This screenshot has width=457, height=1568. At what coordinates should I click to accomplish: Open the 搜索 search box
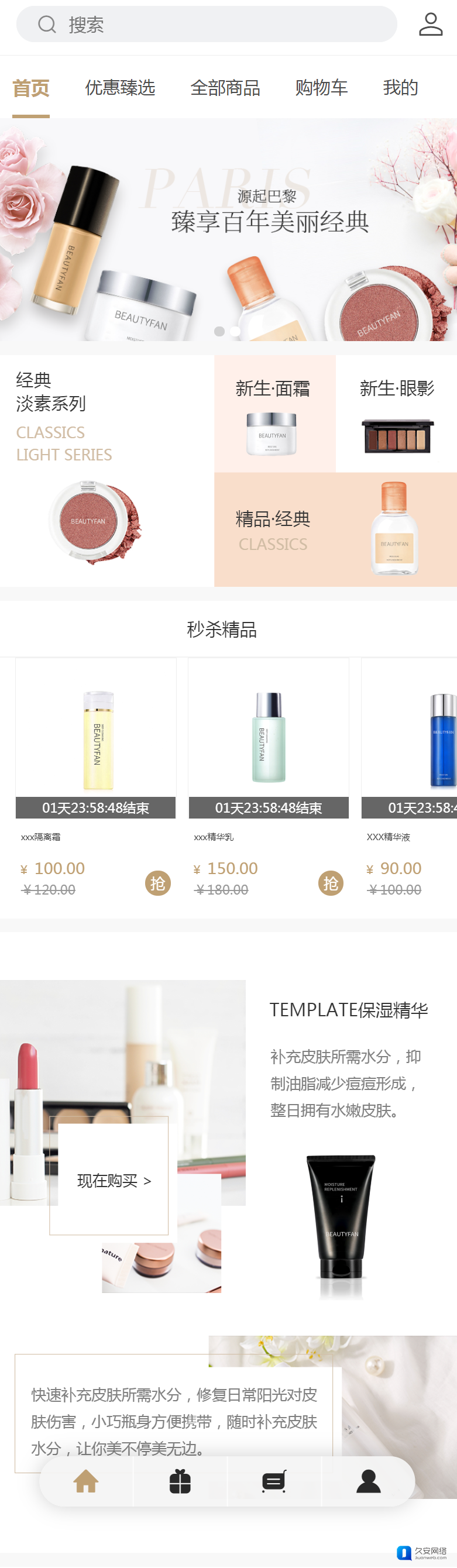pyautogui.click(x=207, y=25)
